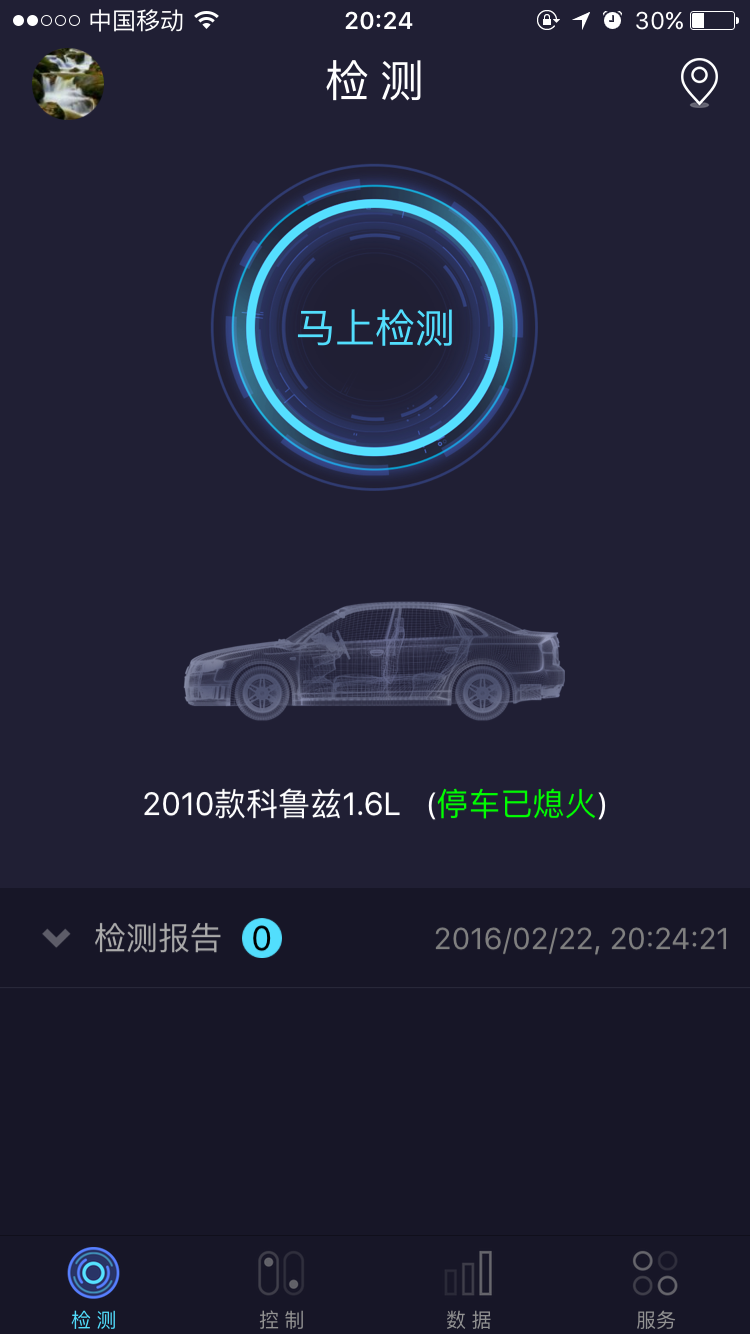Switch to the 服务 tab
The height and width of the screenshot is (1334, 750).
click(x=655, y=1288)
